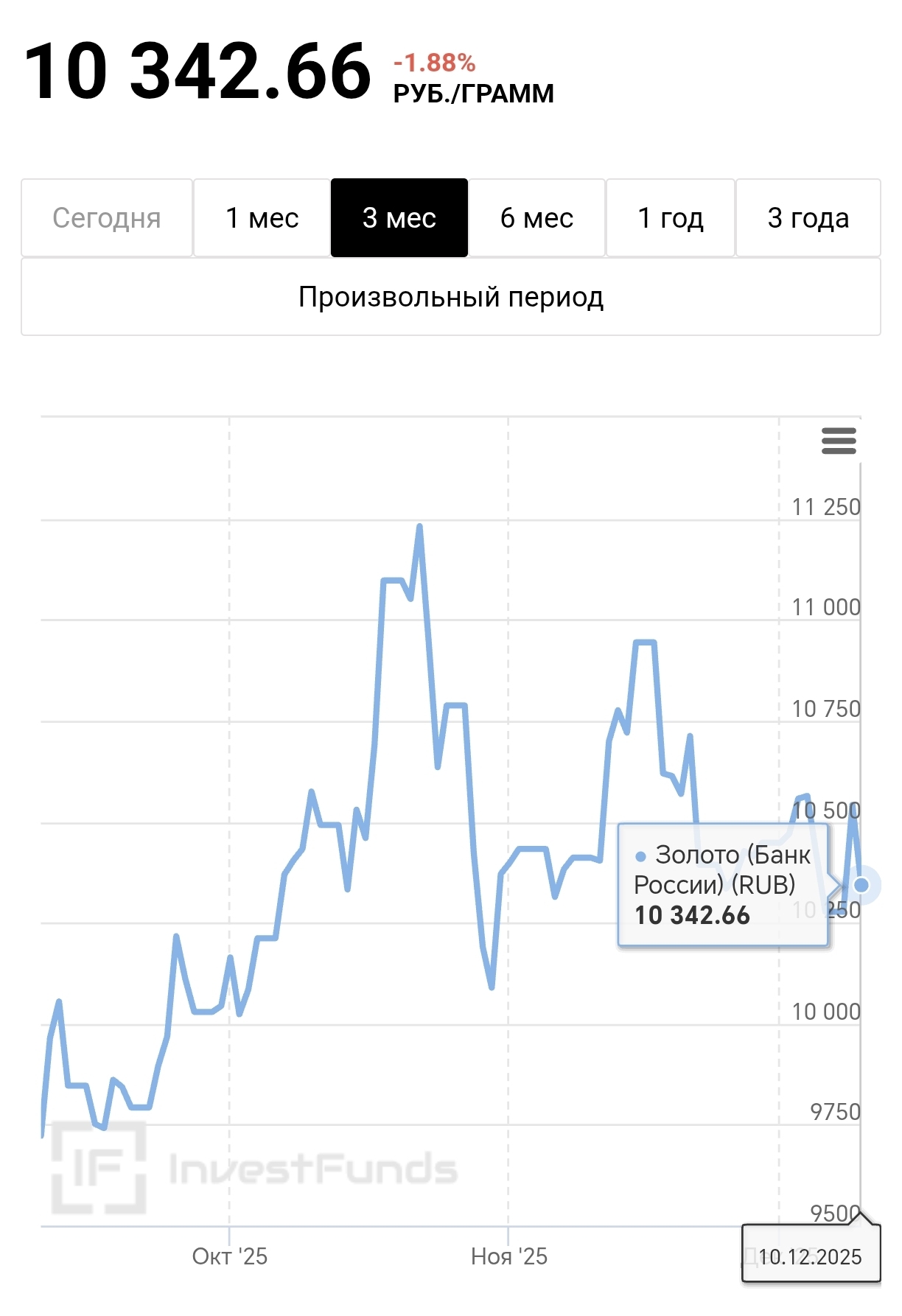Open Произвольный период custom range
Screen dimensions: 902x1316
point(451,297)
